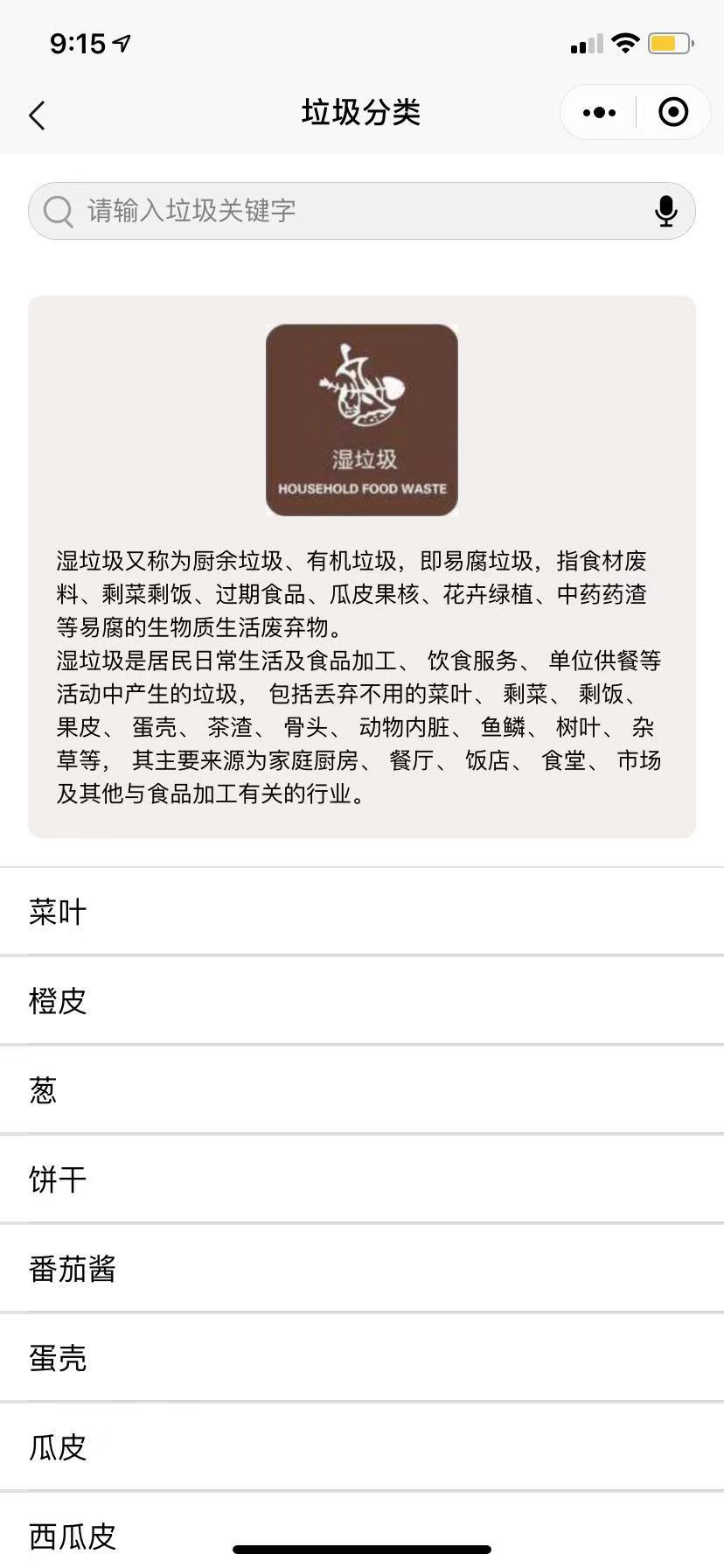Open the 瓜皮 entry
The image size is (724, 1568).
tap(362, 1447)
